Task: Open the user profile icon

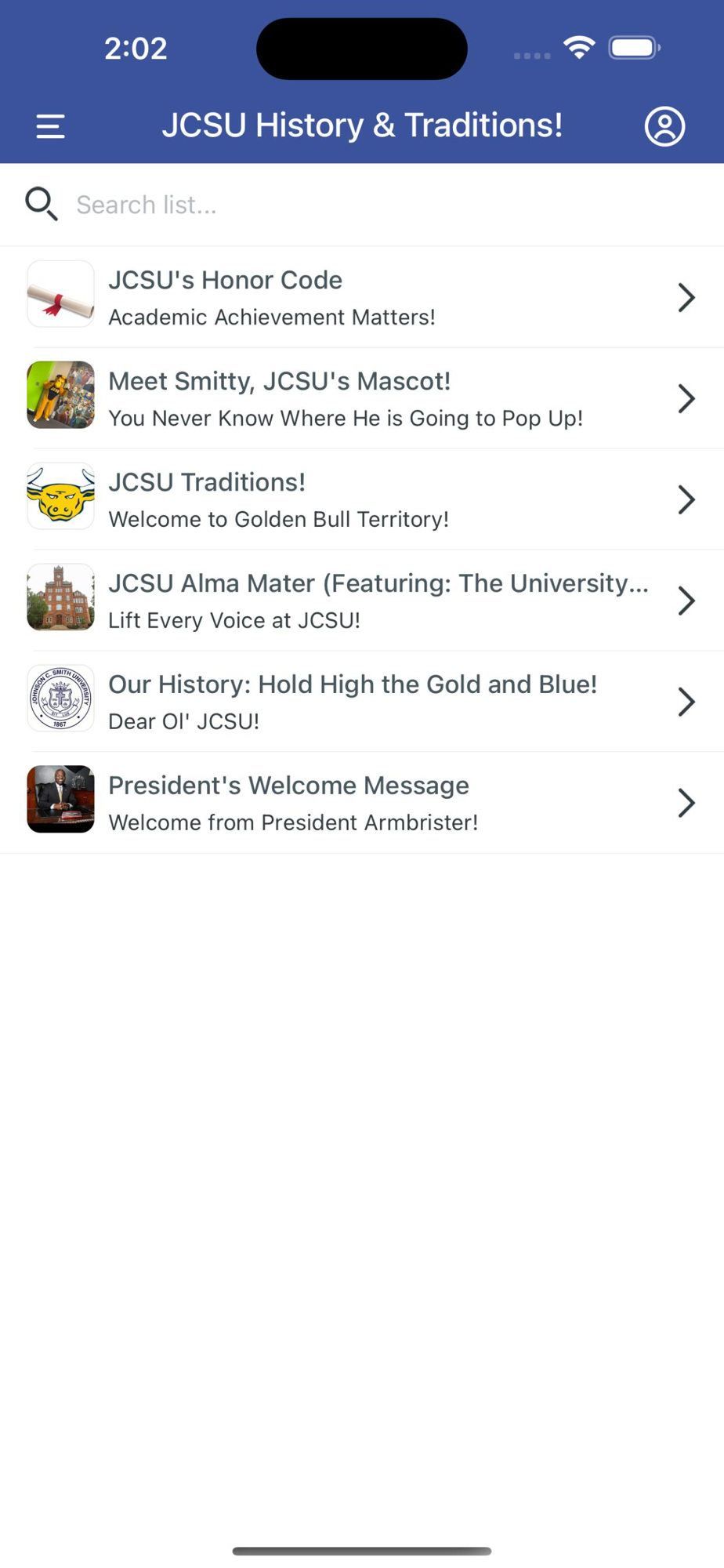Action: click(664, 126)
